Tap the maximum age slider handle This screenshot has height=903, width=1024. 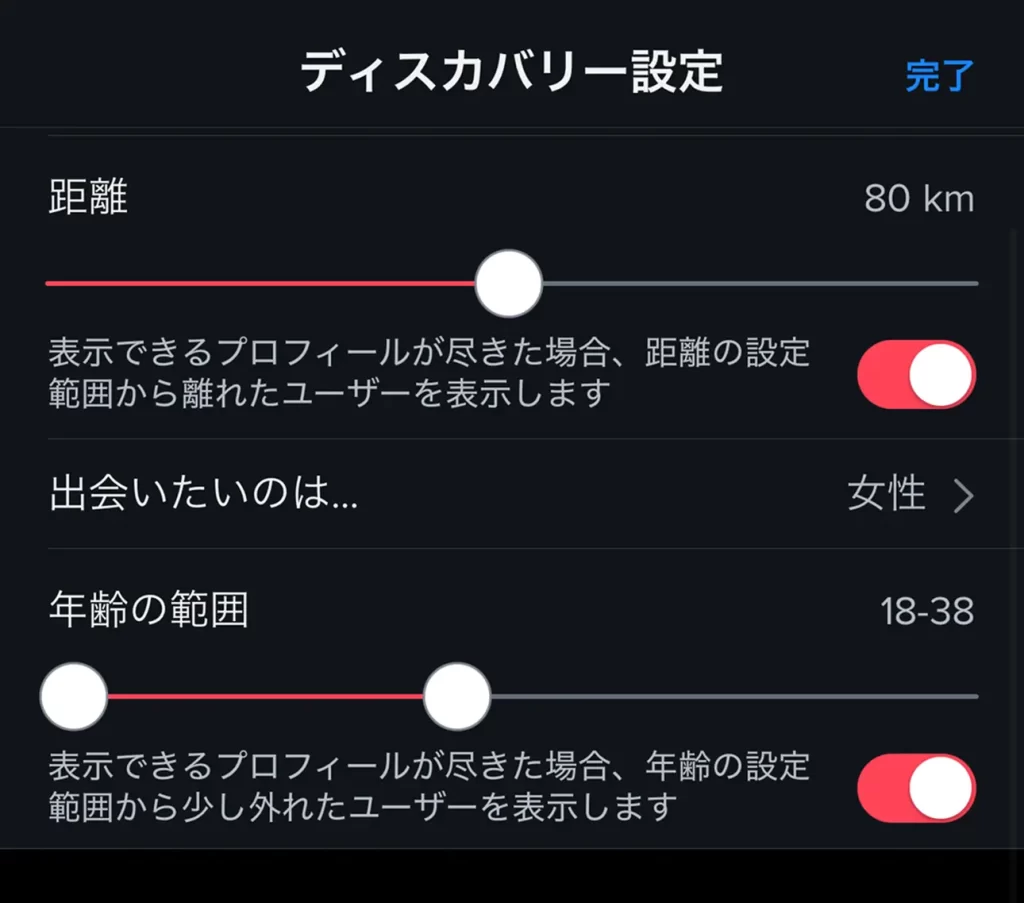pos(457,696)
